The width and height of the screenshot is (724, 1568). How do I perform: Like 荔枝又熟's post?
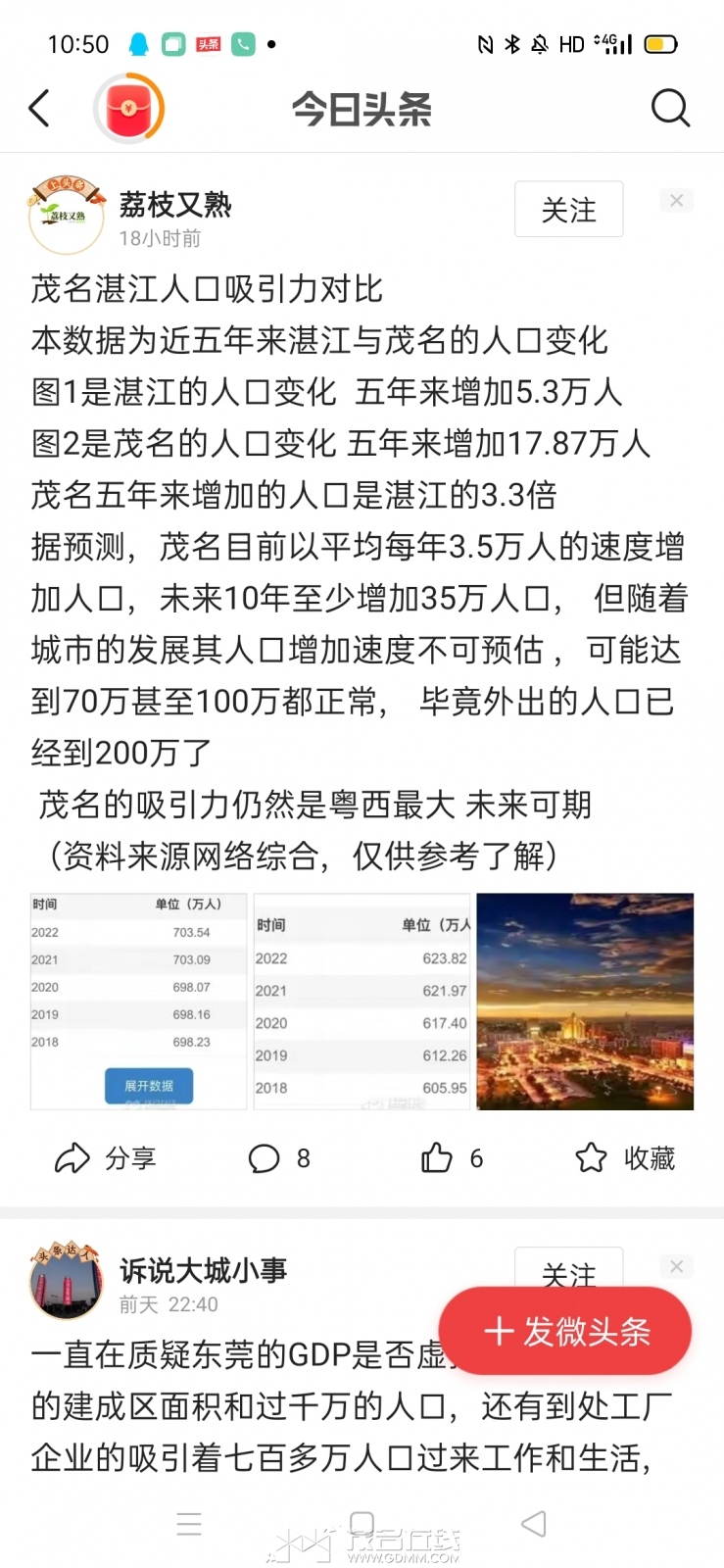452,1158
